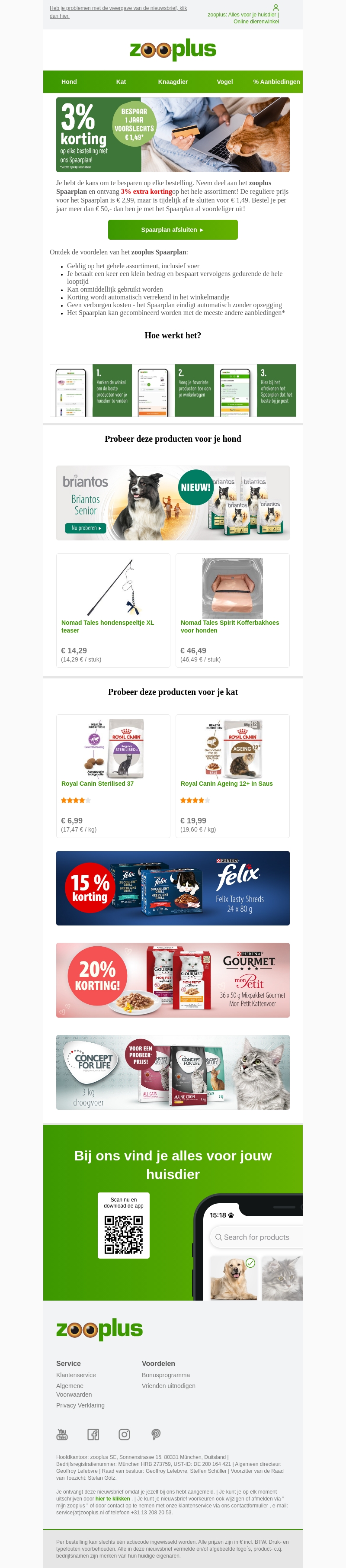Open the Felix Tasty Shreds 15% banner

pyautogui.click(x=173, y=888)
